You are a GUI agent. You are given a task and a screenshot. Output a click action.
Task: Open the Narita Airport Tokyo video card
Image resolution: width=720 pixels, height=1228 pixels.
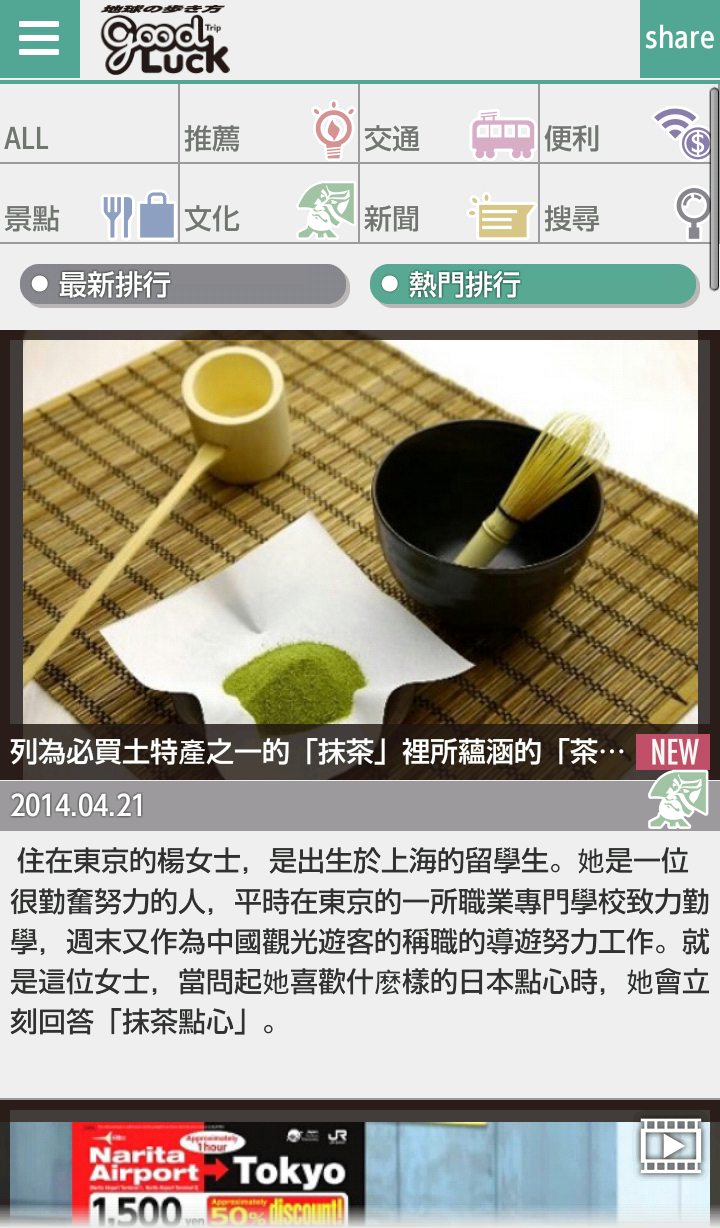360,1170
